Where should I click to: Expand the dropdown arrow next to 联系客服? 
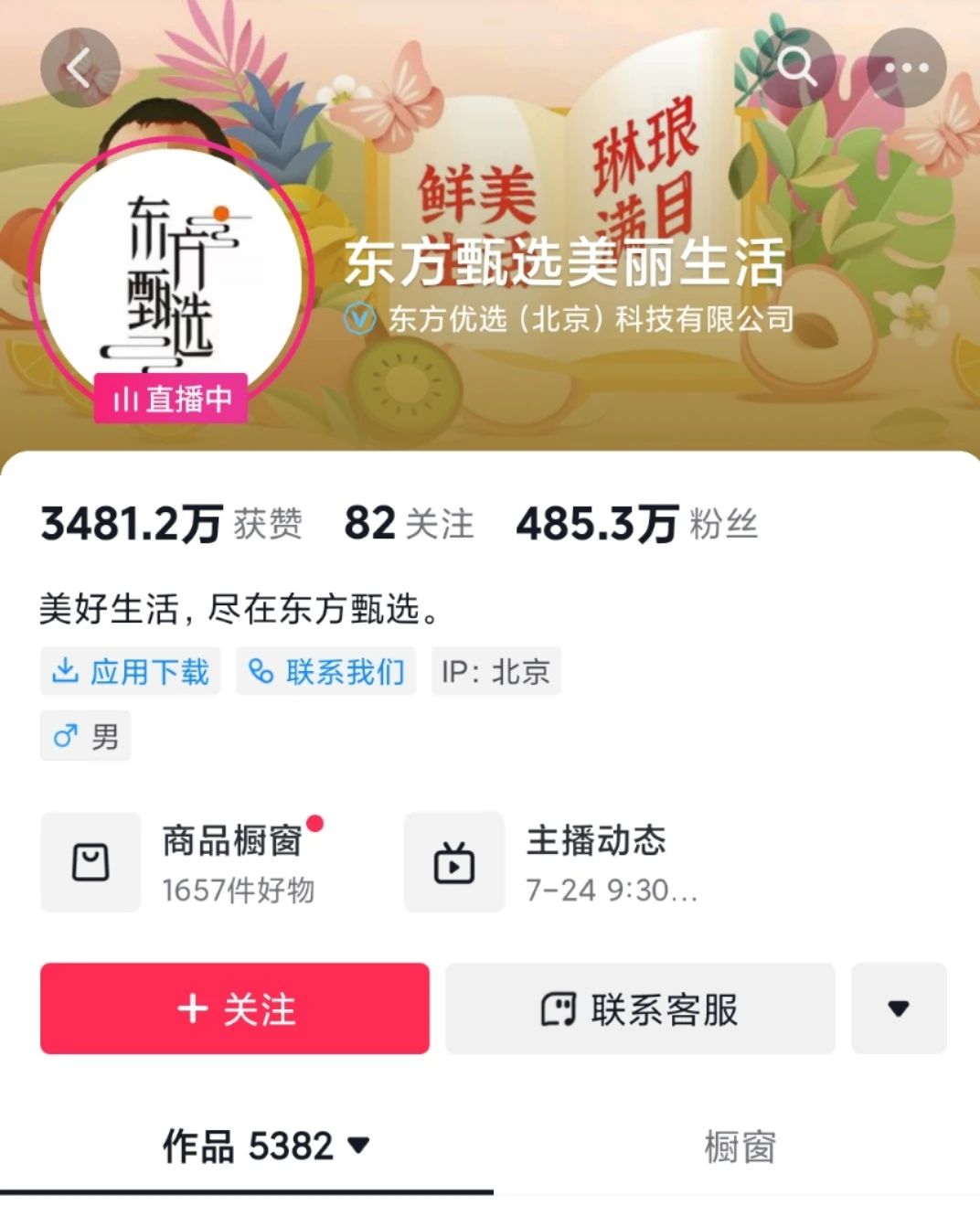(899, 1008)
